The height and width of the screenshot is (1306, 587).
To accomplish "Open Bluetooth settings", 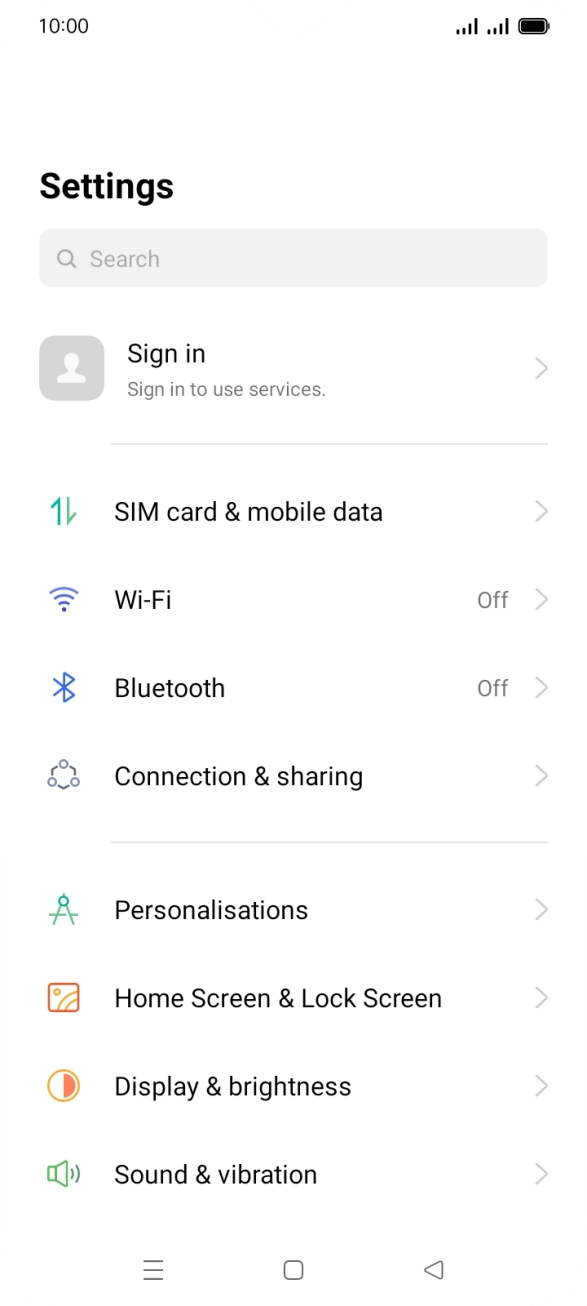I will click(293, 688).
